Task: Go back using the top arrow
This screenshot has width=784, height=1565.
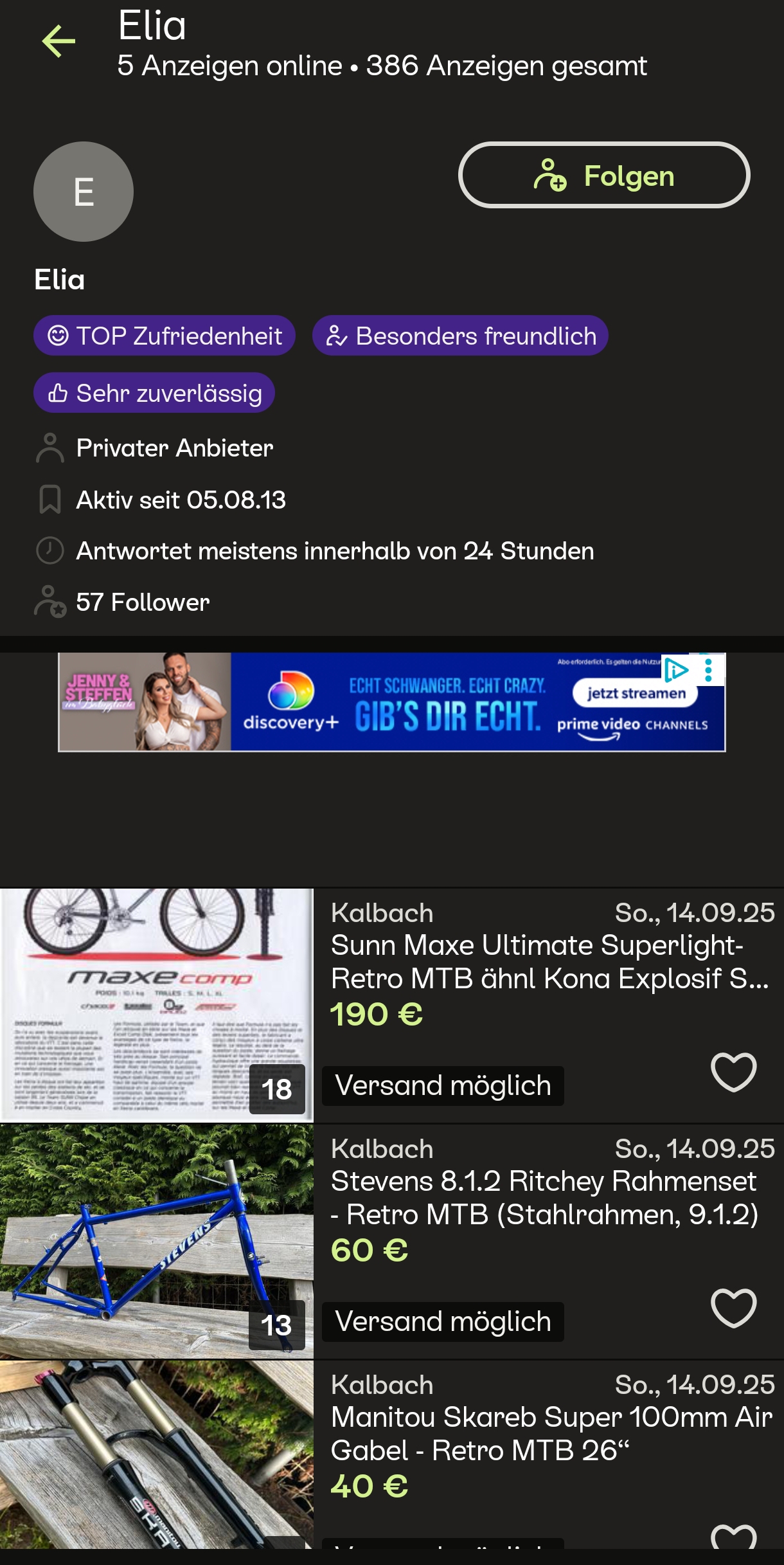Action: click(x=58, y=42)
